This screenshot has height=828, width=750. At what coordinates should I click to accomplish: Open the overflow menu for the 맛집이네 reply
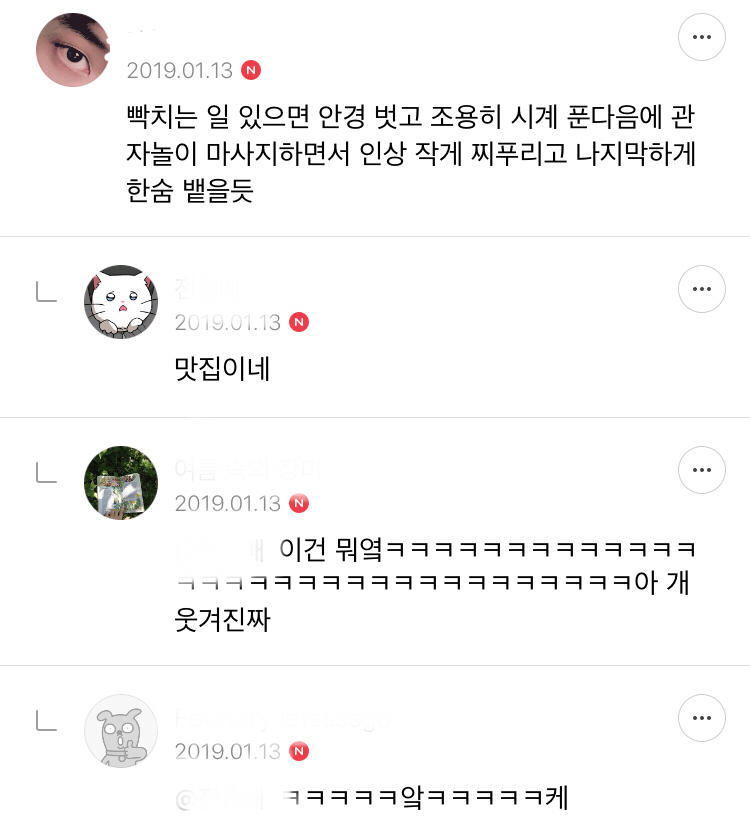pyautogui.click(x=701, y=289)
